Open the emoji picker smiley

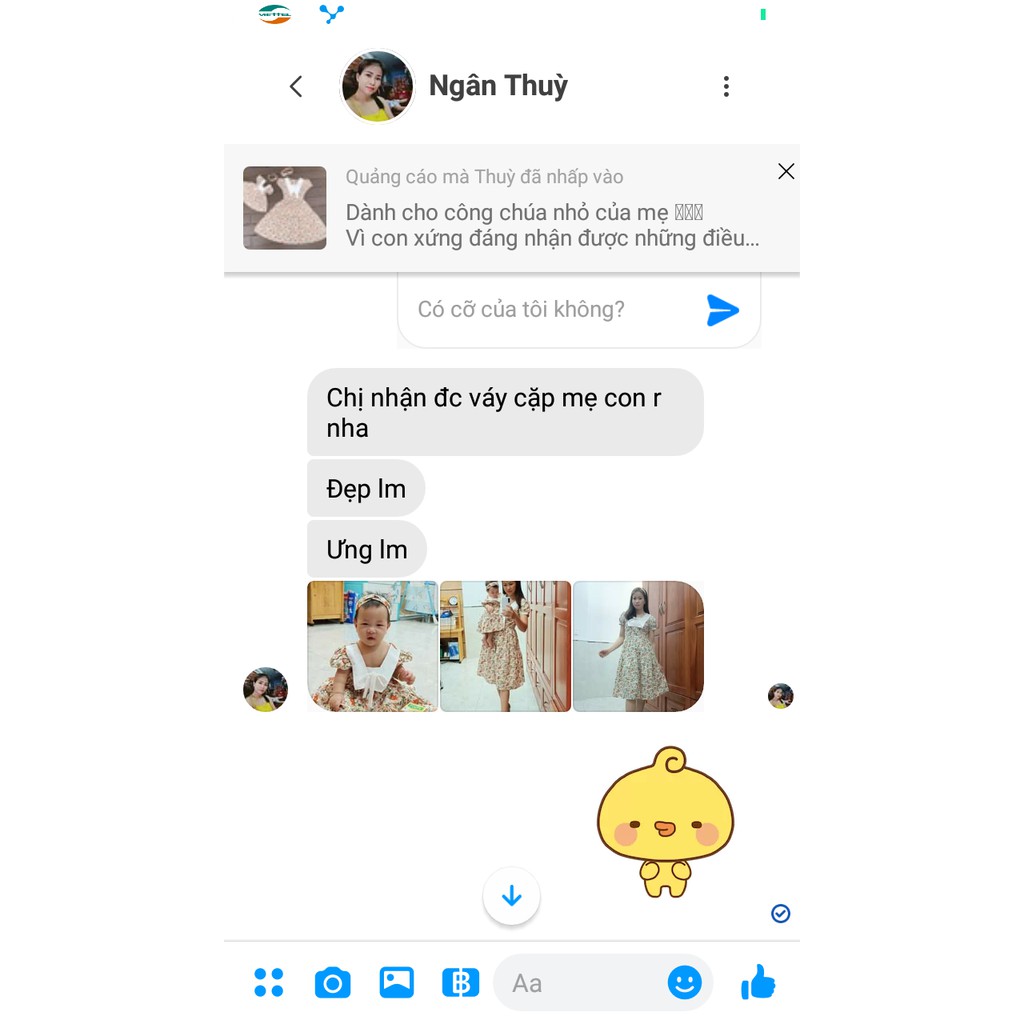685,983
